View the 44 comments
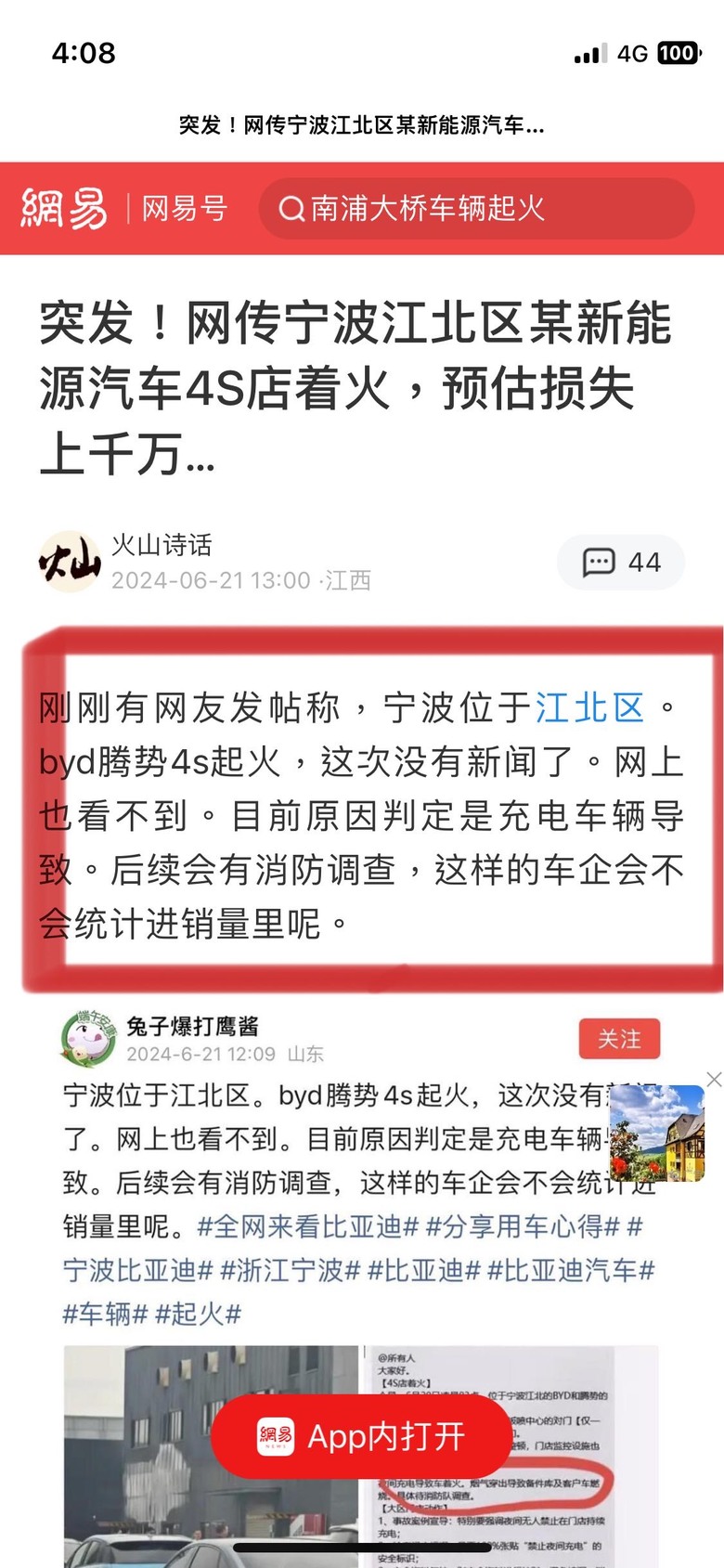724x1568 pixels. pos(621,562)
